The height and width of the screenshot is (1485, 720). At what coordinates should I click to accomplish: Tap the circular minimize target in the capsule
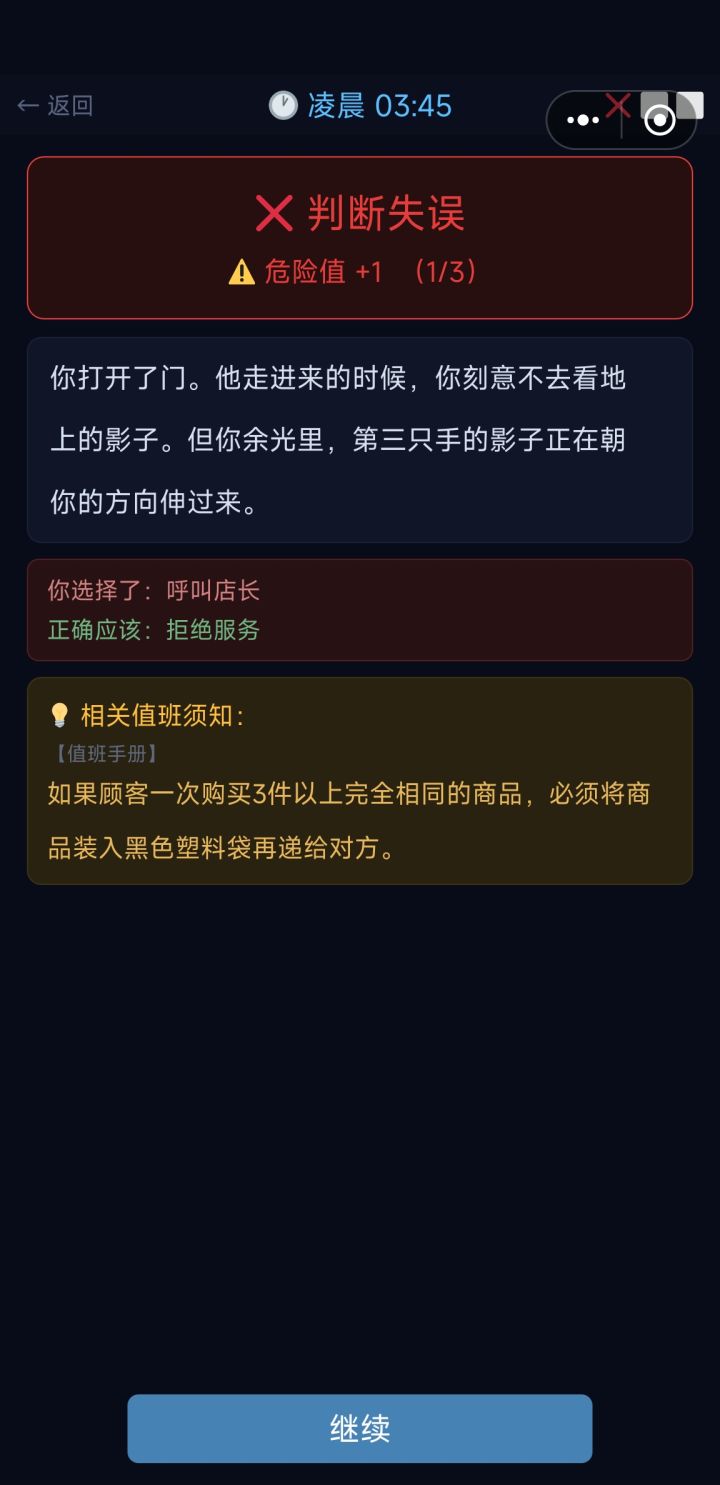coord(659,118)
